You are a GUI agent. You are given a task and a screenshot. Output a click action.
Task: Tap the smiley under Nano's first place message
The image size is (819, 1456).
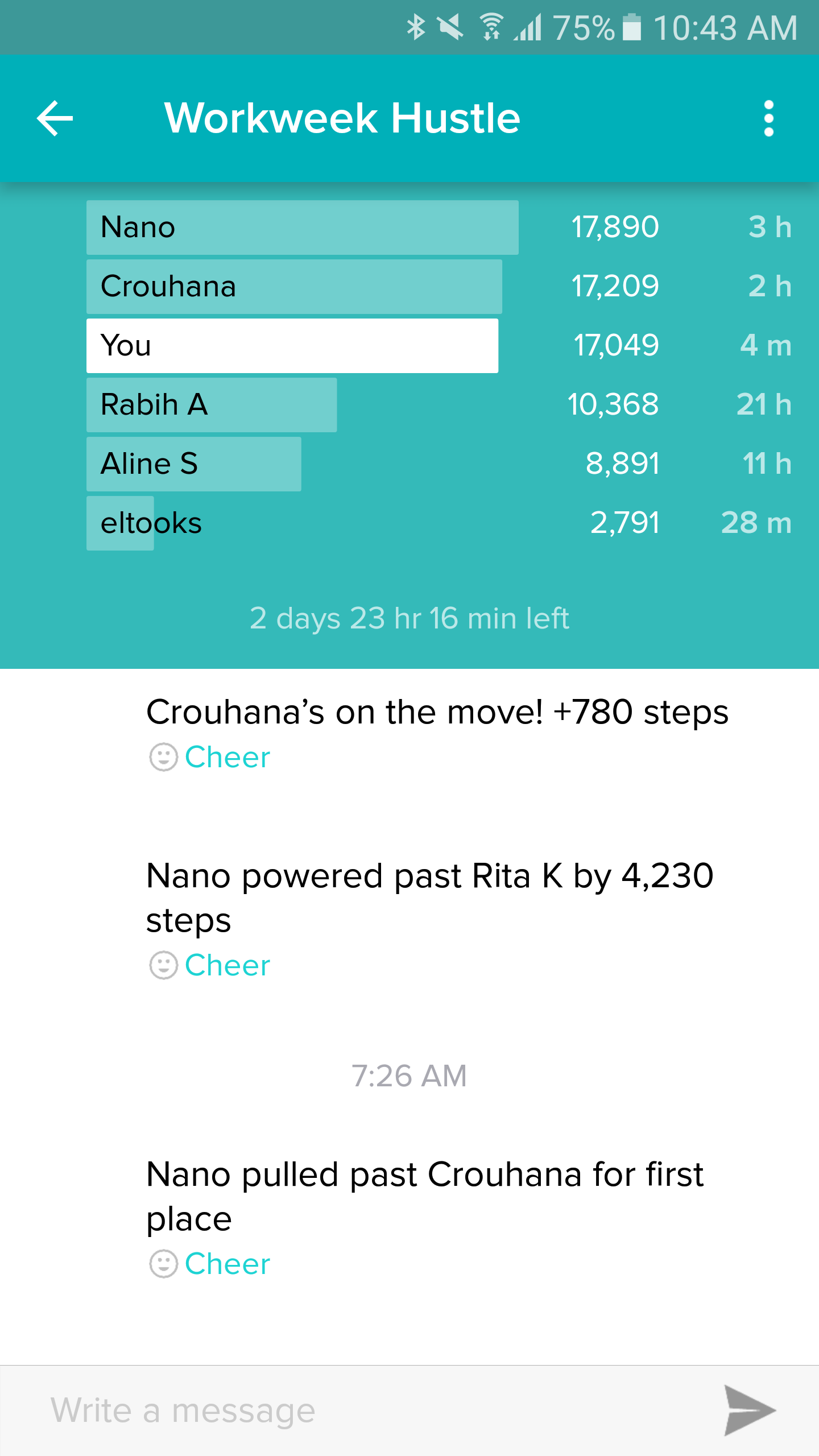[164, 1264]
